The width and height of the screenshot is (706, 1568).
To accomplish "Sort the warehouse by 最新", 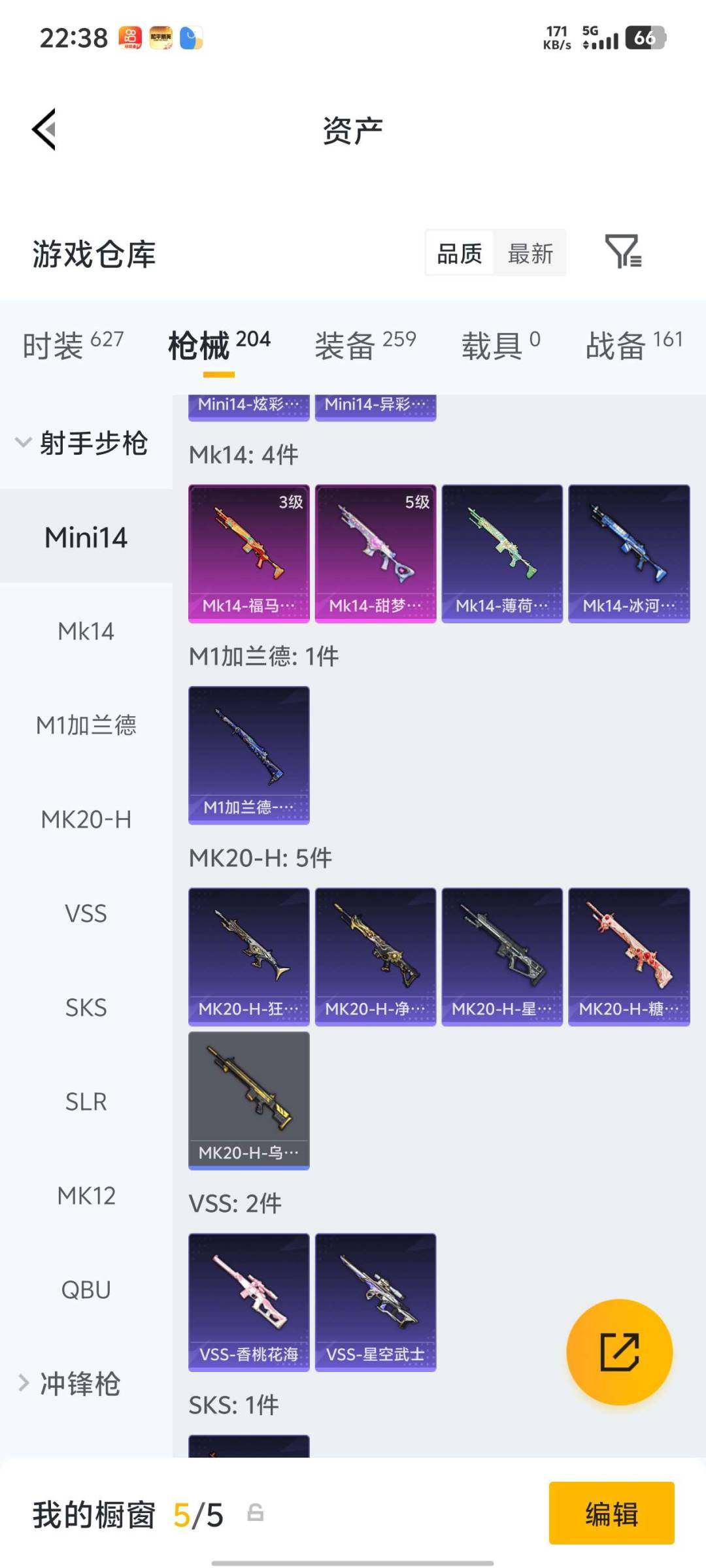I will click(x=530, y=253).
